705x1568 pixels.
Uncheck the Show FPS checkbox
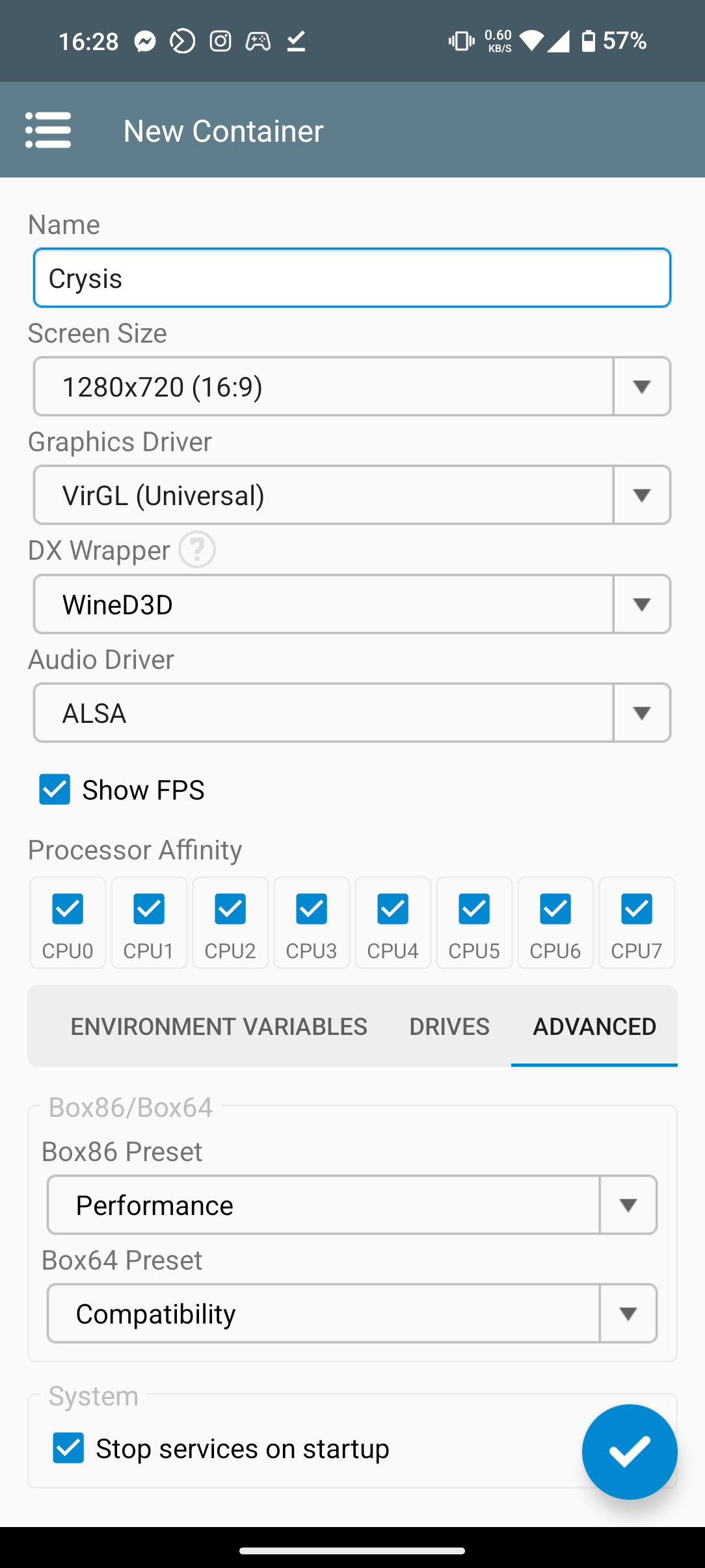(x=55, y=789)
